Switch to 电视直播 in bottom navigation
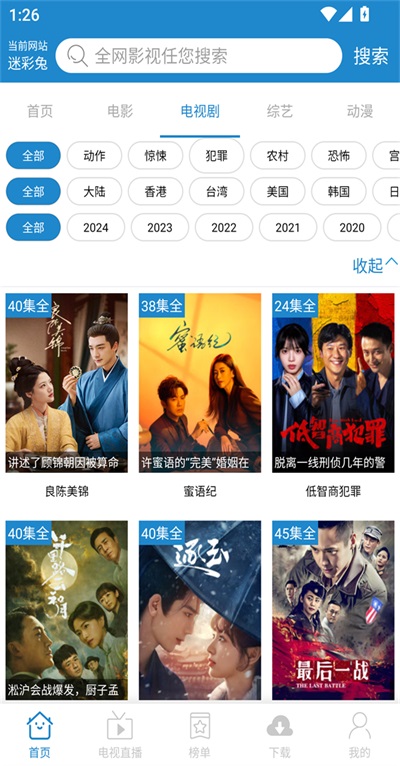The height and width of the screenshot is (766, 400). [120, 734]
